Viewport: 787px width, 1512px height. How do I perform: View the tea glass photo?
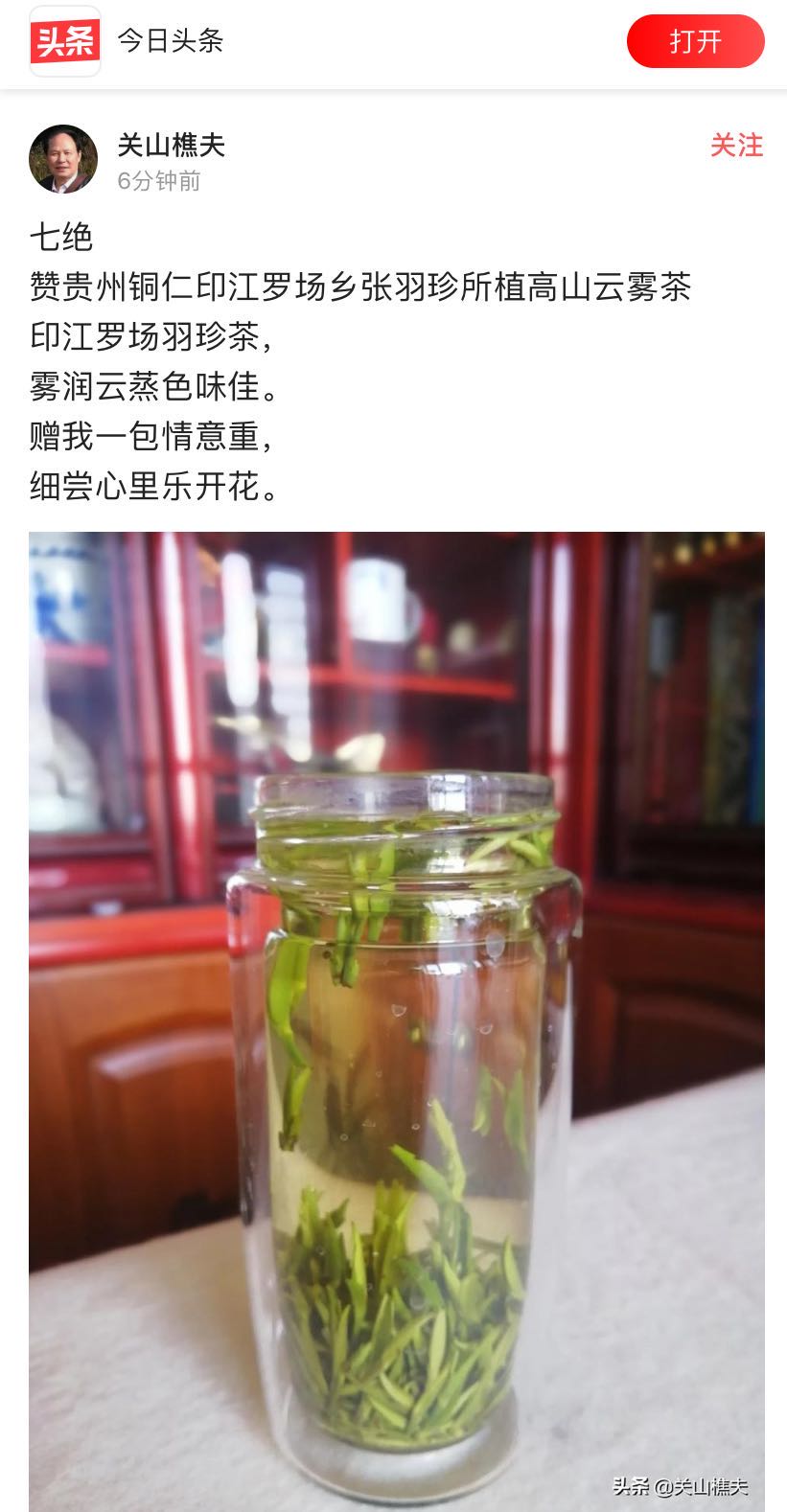click(x=397, y=1020)
